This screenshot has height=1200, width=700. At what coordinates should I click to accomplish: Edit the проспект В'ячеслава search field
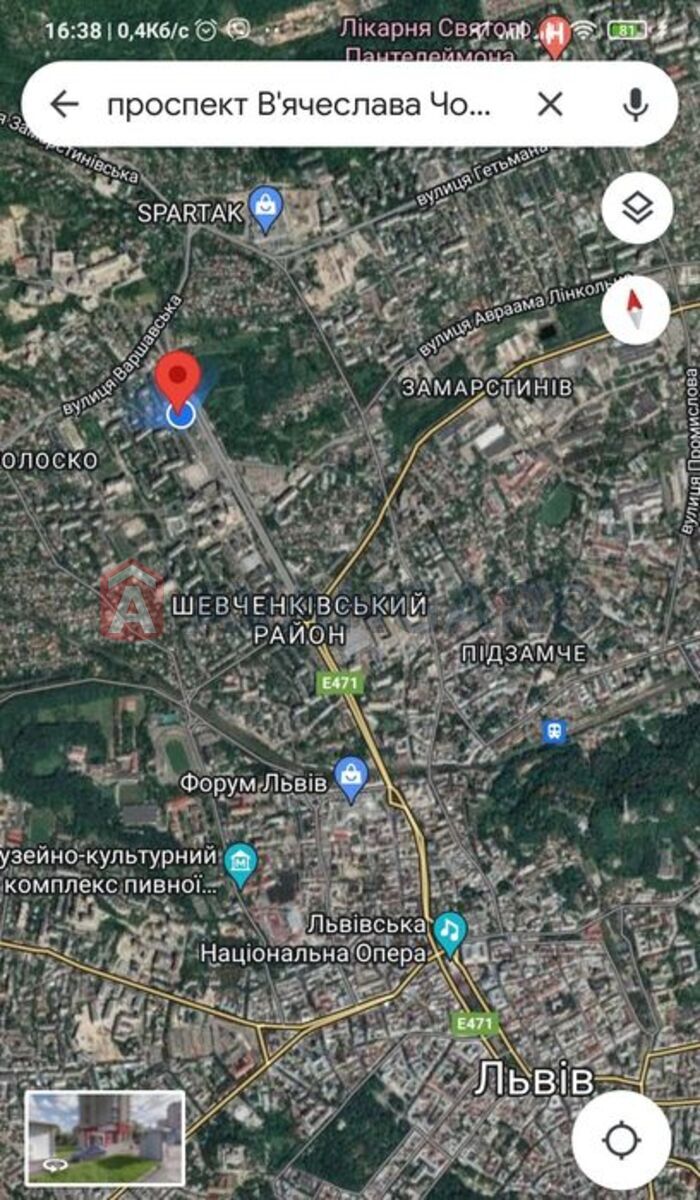(x=300, y=104)
